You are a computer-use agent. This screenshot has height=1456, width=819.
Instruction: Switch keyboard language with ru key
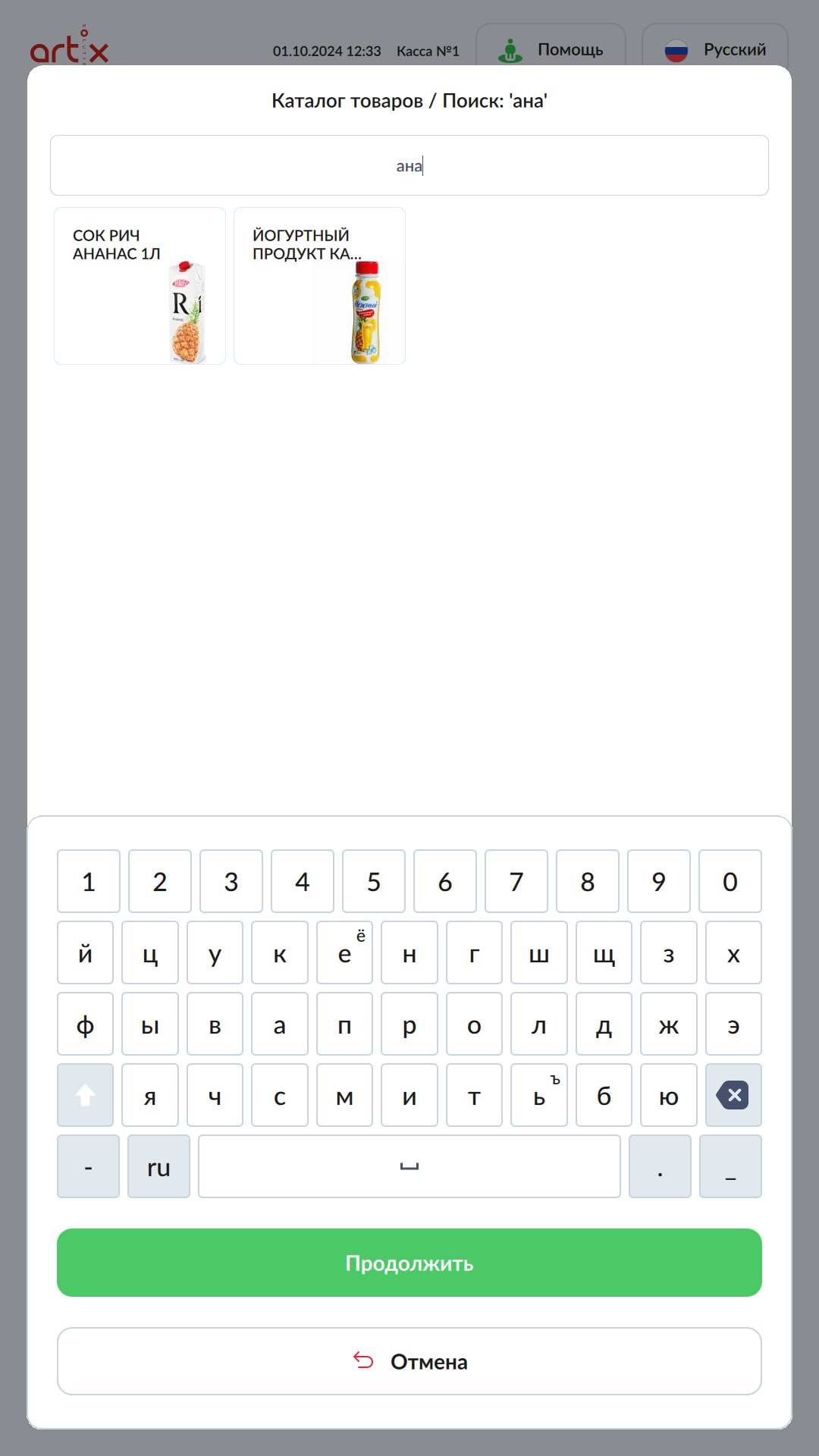click(x=158, y=1166)
